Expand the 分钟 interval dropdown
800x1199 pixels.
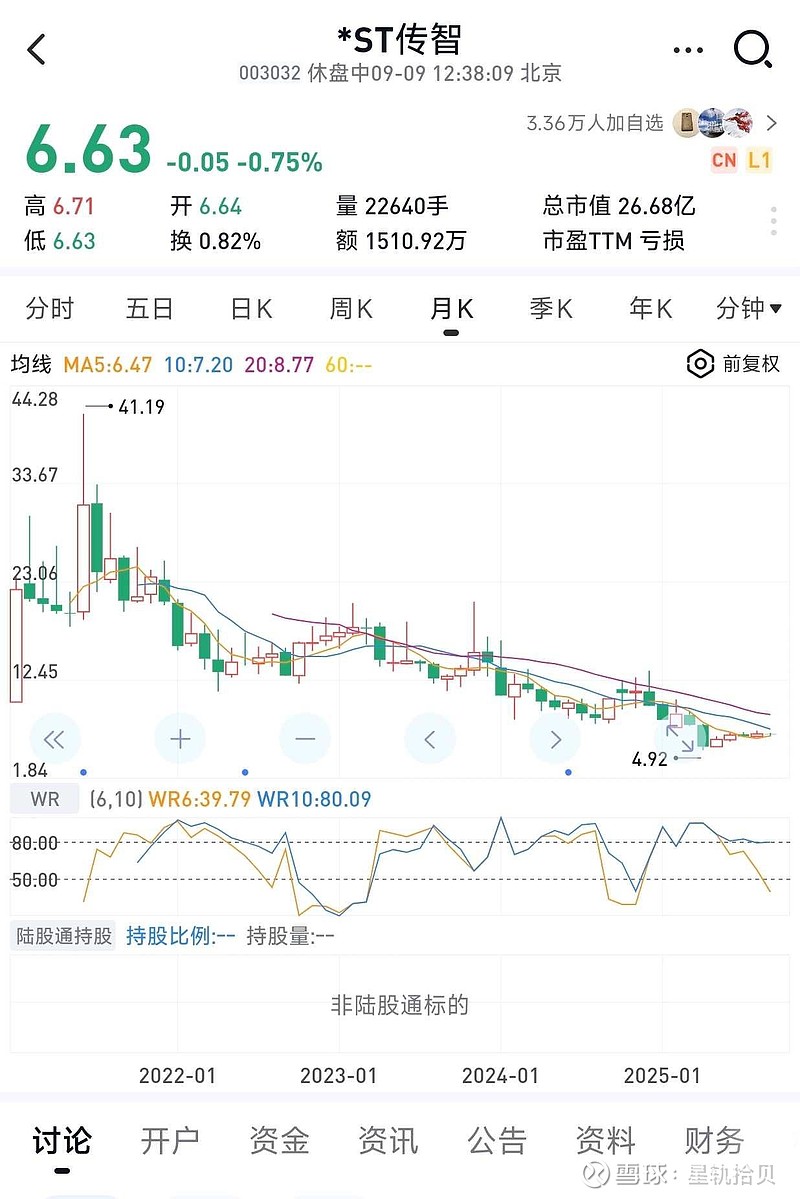point(748,309)
